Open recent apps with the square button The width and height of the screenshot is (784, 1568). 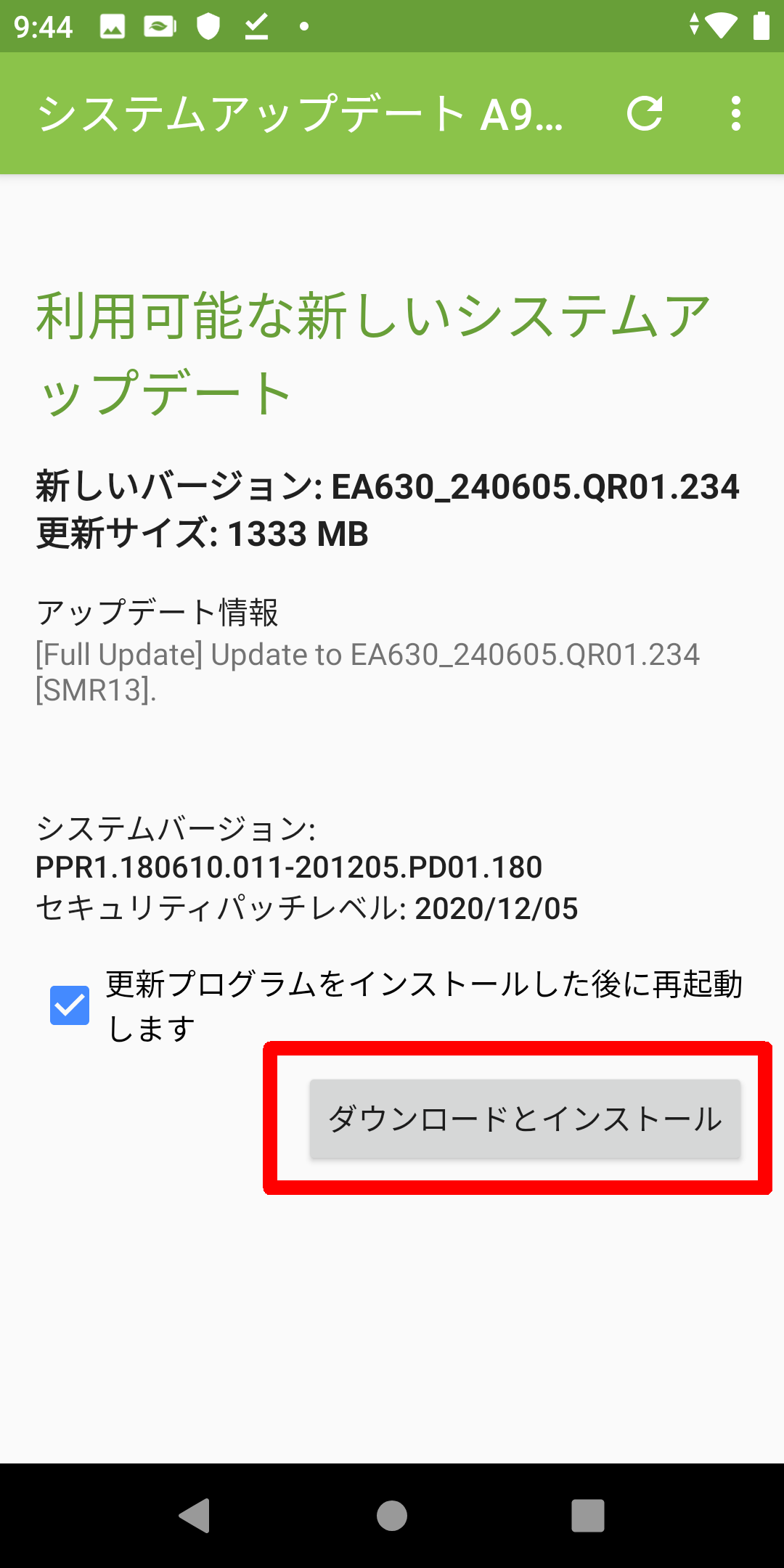[x=588, y=1516]
